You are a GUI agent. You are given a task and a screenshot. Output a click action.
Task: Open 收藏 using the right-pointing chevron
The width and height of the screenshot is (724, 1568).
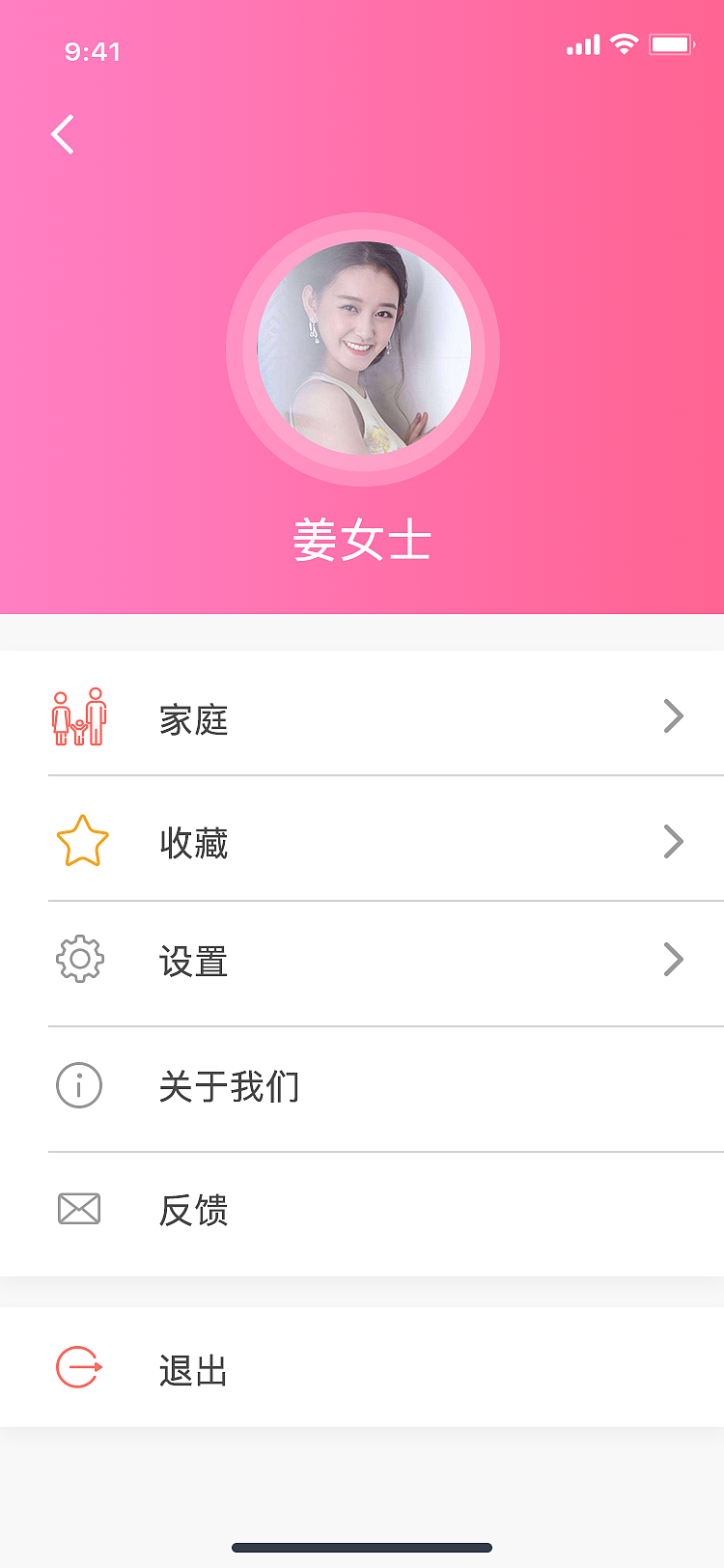(673, 841)
